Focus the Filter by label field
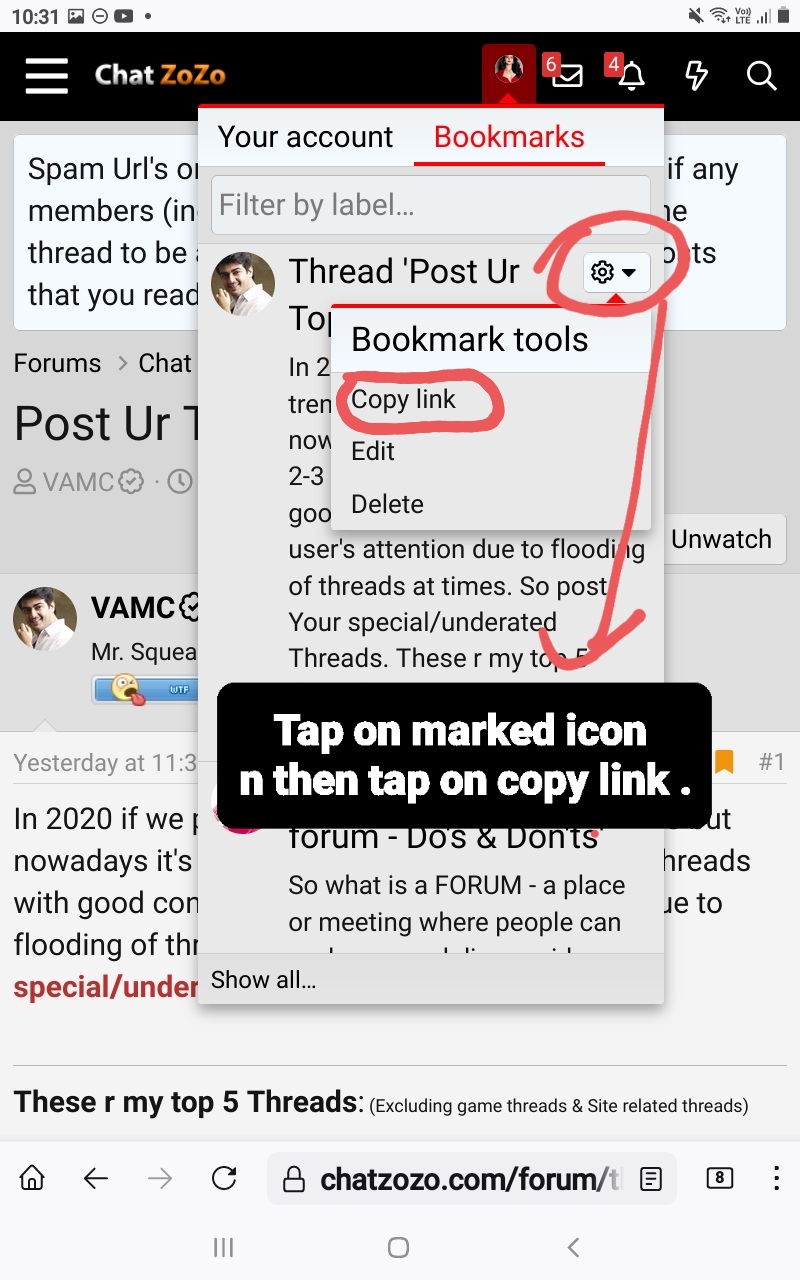 click(x=430, y=206)
